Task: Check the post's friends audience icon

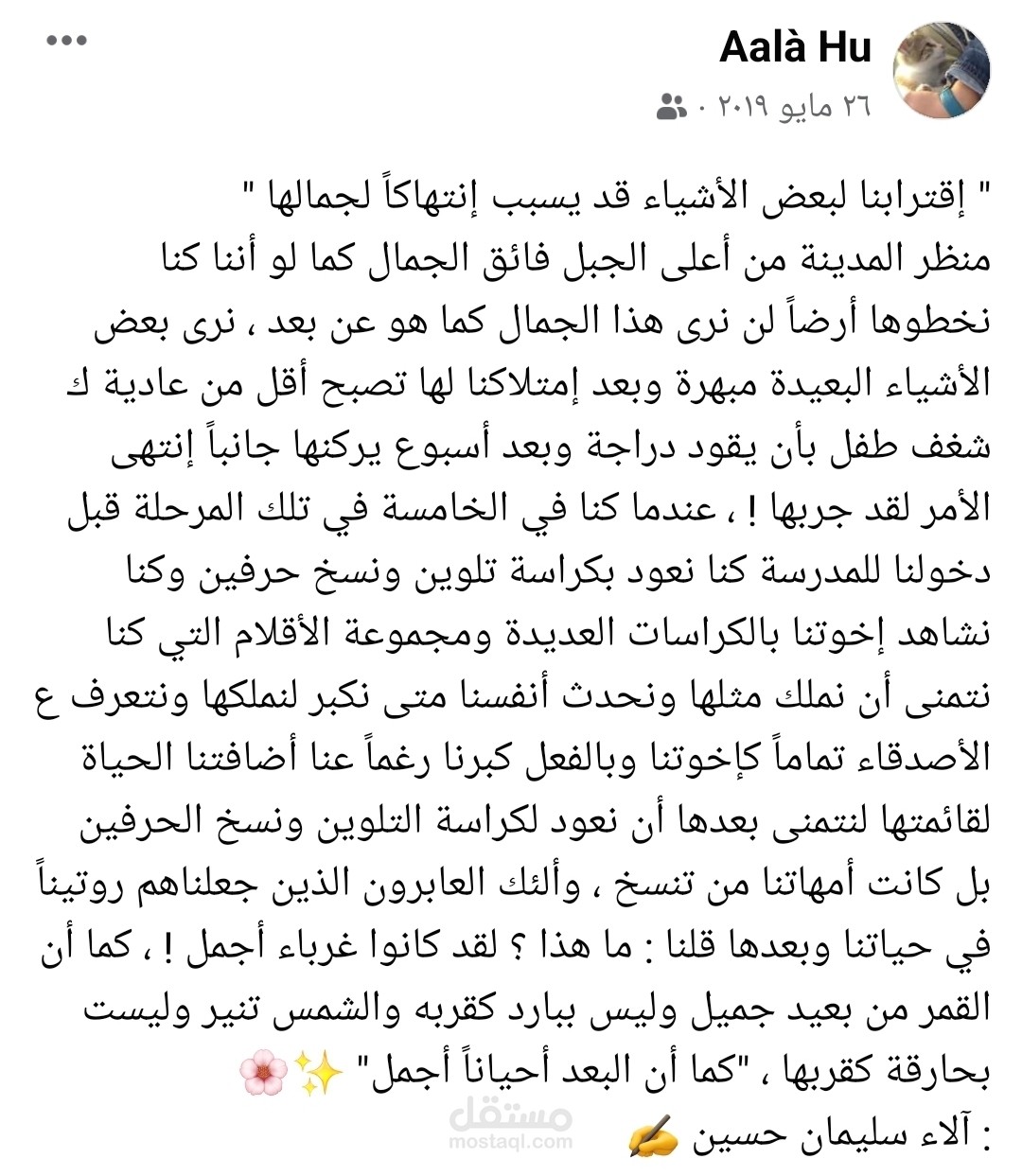Action: 672,107
